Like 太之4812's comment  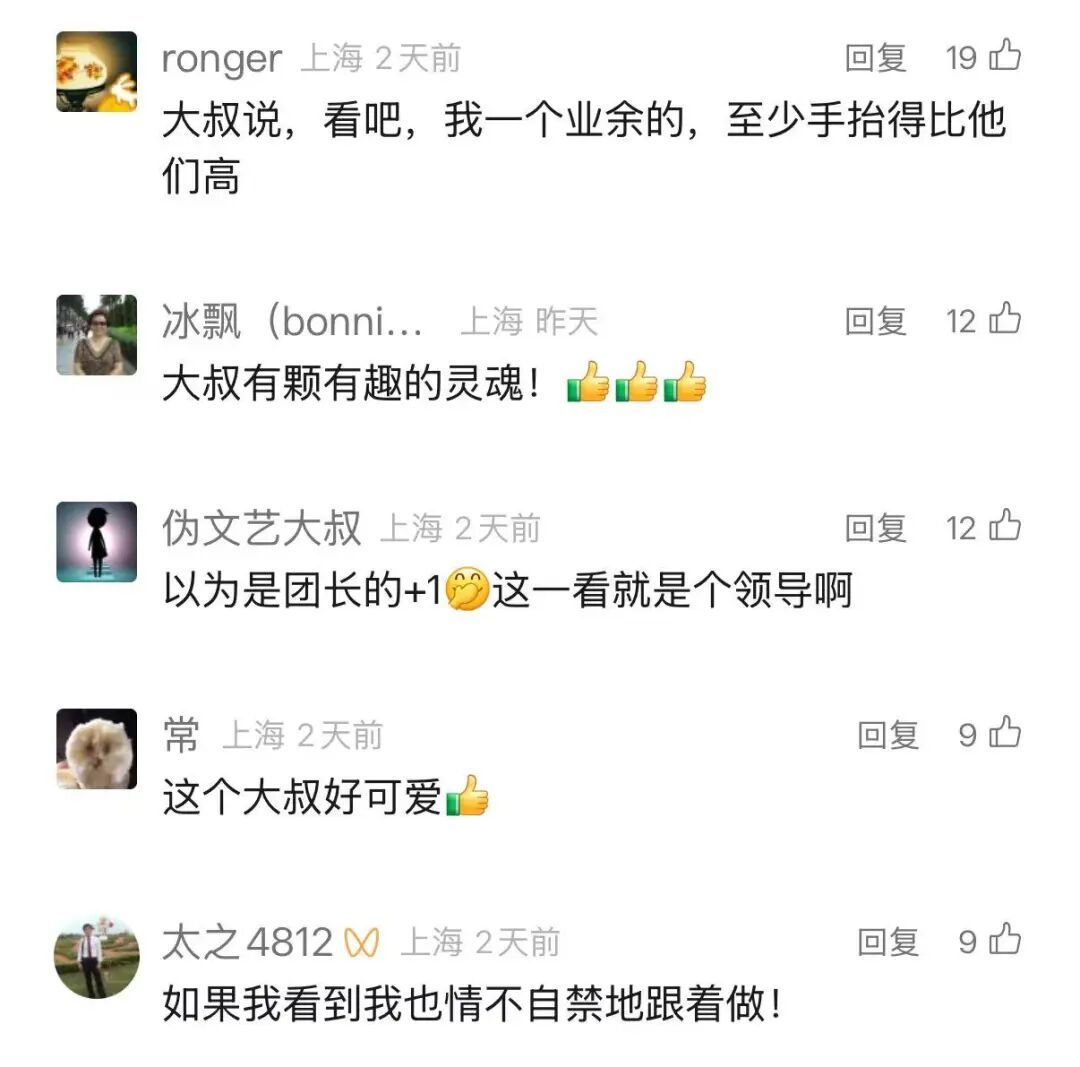(1004, 941)
